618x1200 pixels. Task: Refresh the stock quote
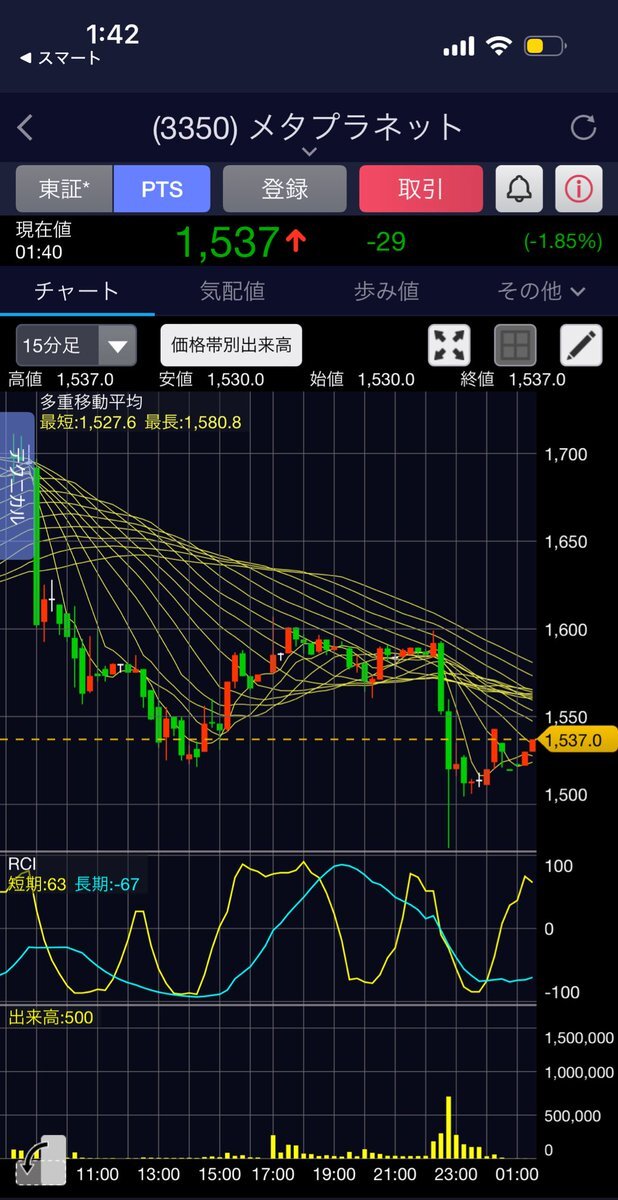coord(583,127)
